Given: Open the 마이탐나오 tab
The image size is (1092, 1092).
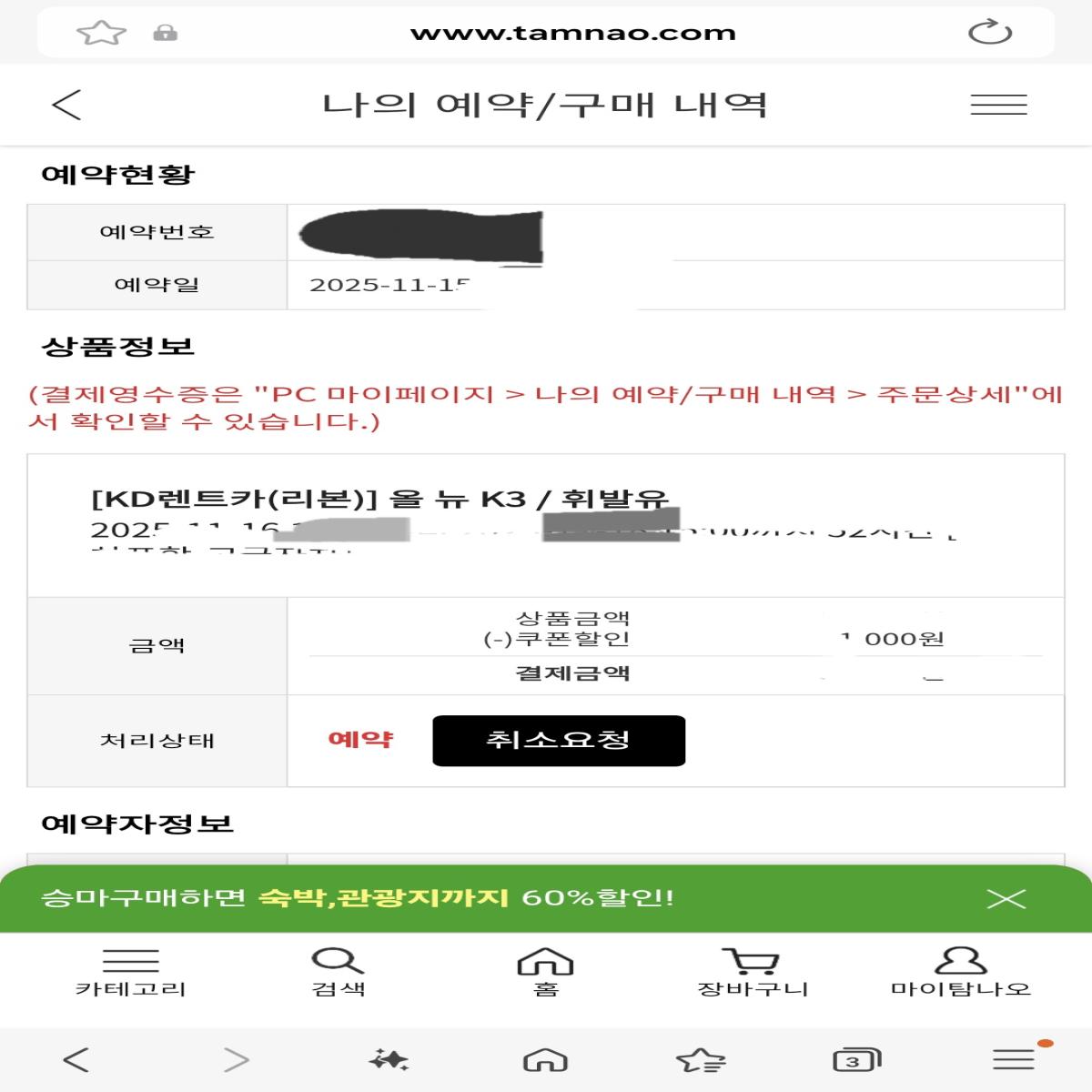Looking at the screenshot, I should tap(960, 973).
